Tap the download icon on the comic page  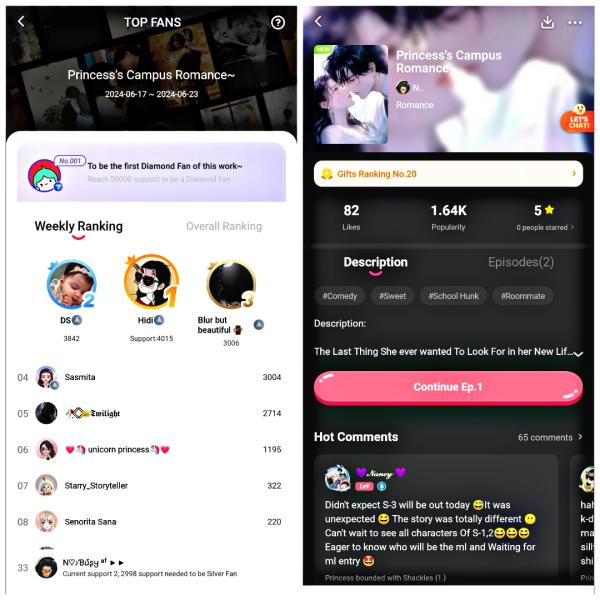547,22
